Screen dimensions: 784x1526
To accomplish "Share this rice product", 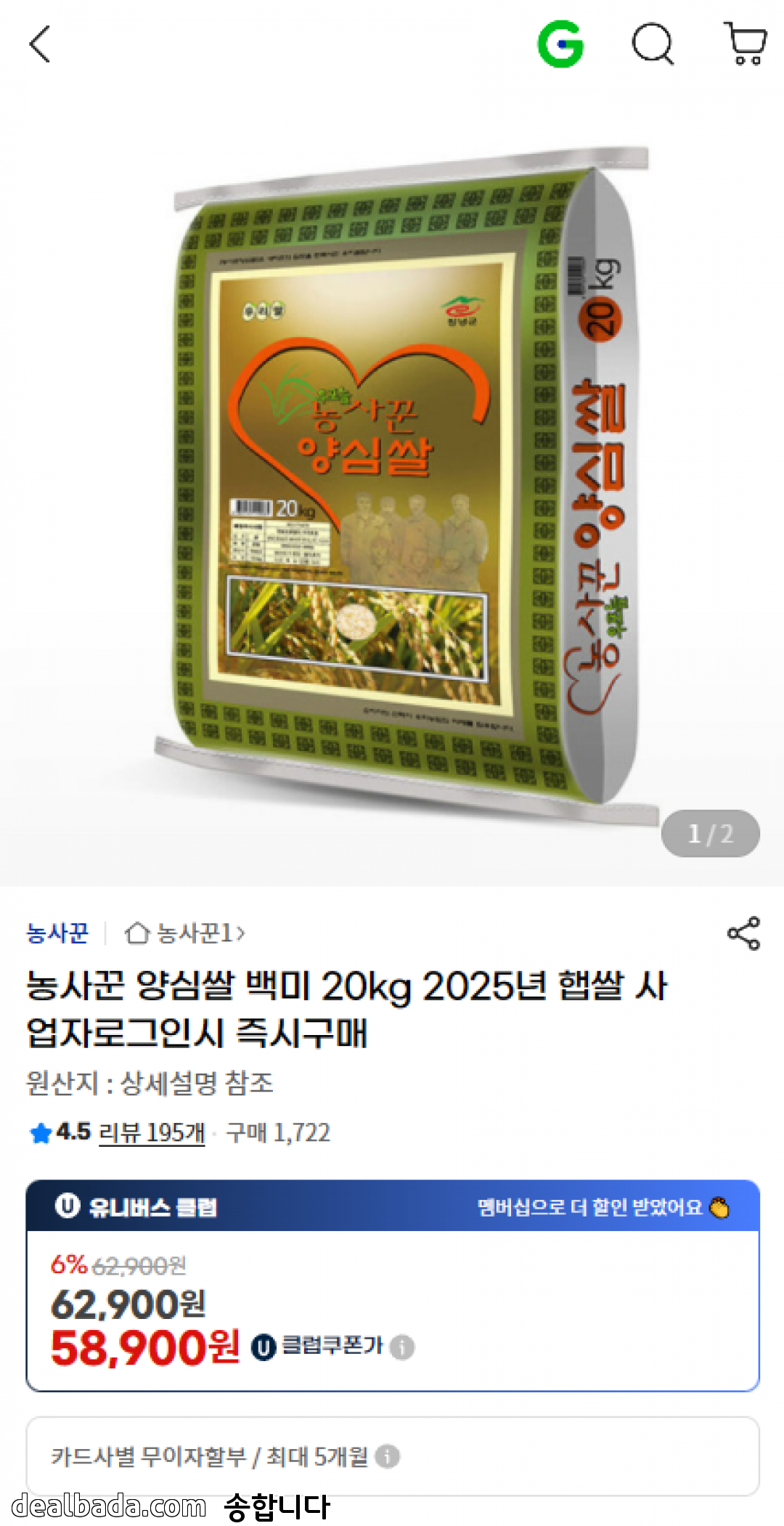I will [x=743, y=933].
